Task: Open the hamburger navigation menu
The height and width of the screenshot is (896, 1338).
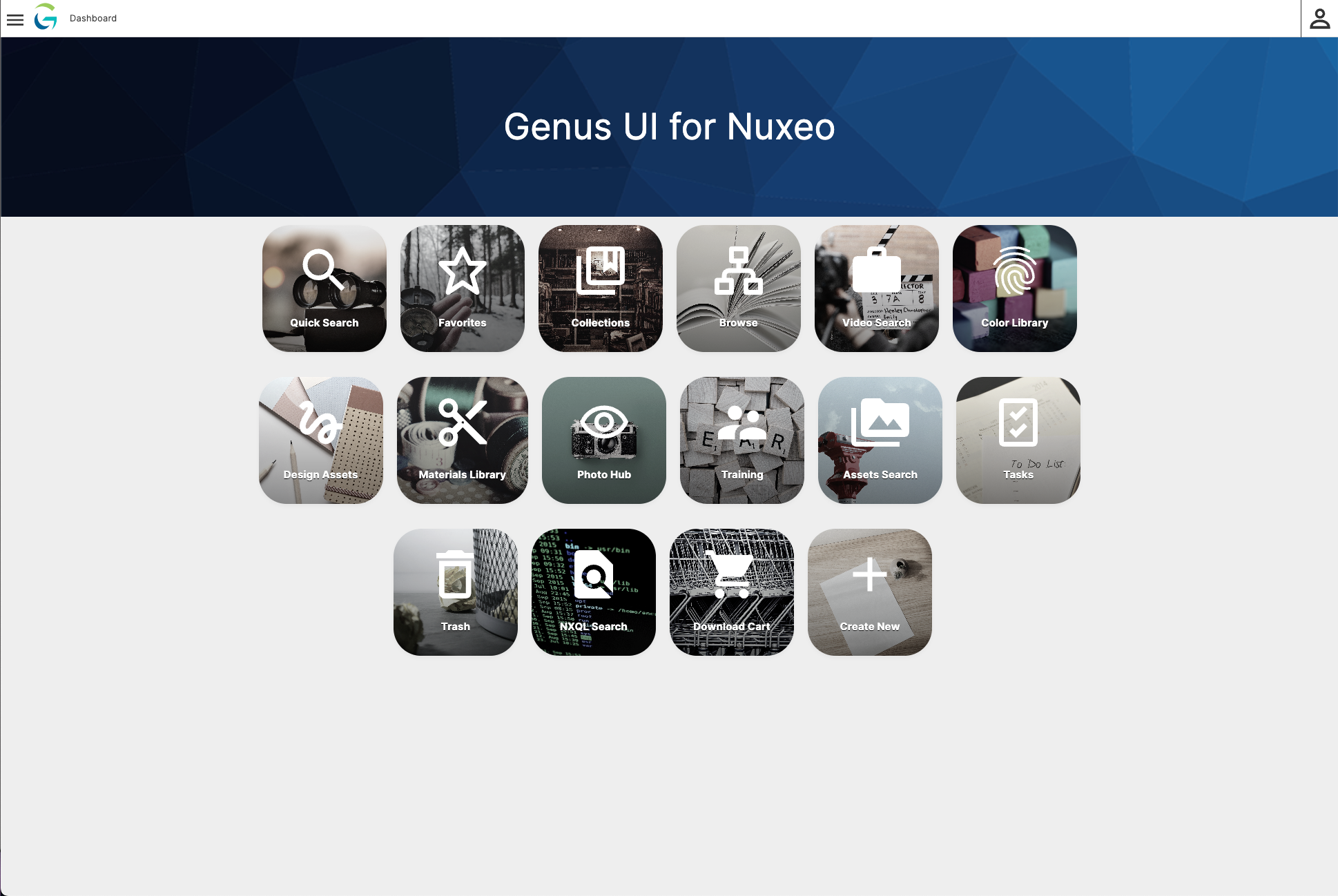Action: (15, 19)
